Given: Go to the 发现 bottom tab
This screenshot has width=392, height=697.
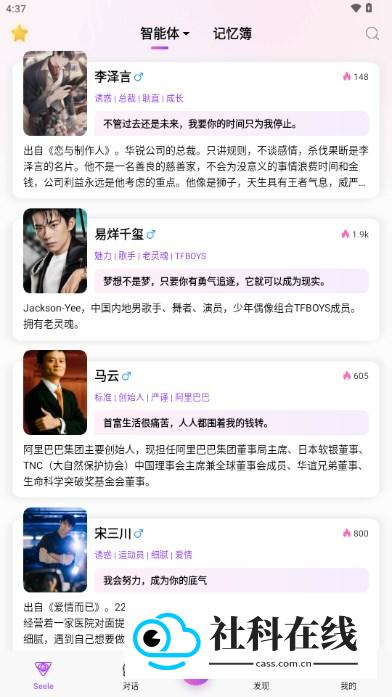Looking at the screenshot, I should click(x=261, y=686).
